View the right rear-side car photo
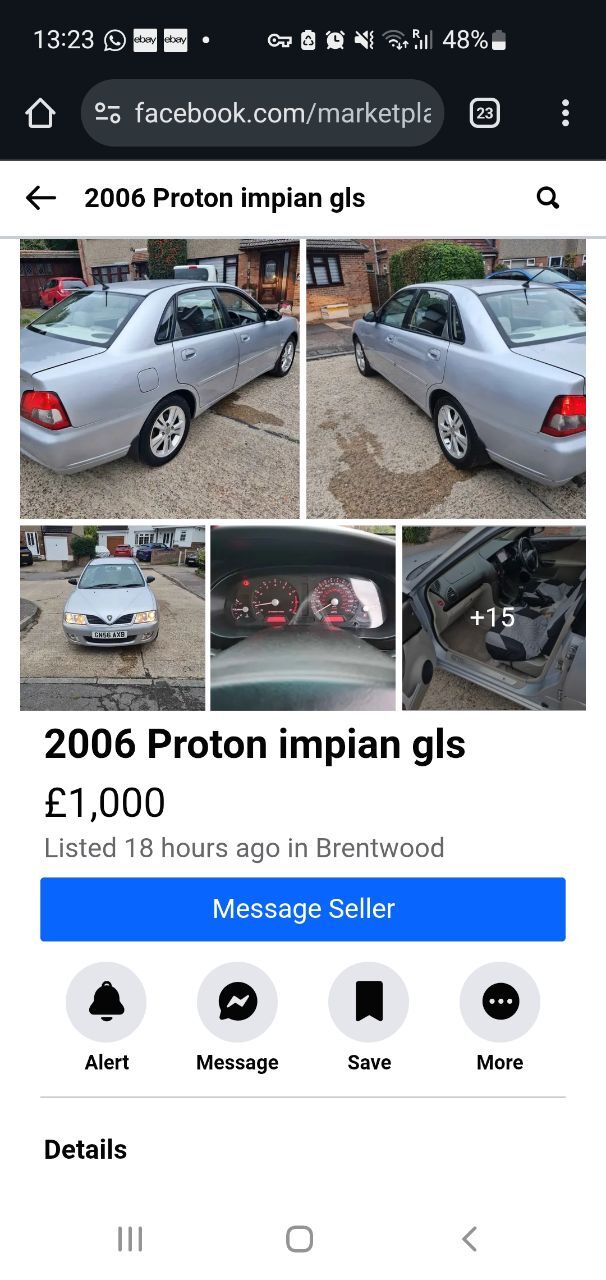Image resolution: width=606 pixels, height=1280 pixels. (446, 378)
